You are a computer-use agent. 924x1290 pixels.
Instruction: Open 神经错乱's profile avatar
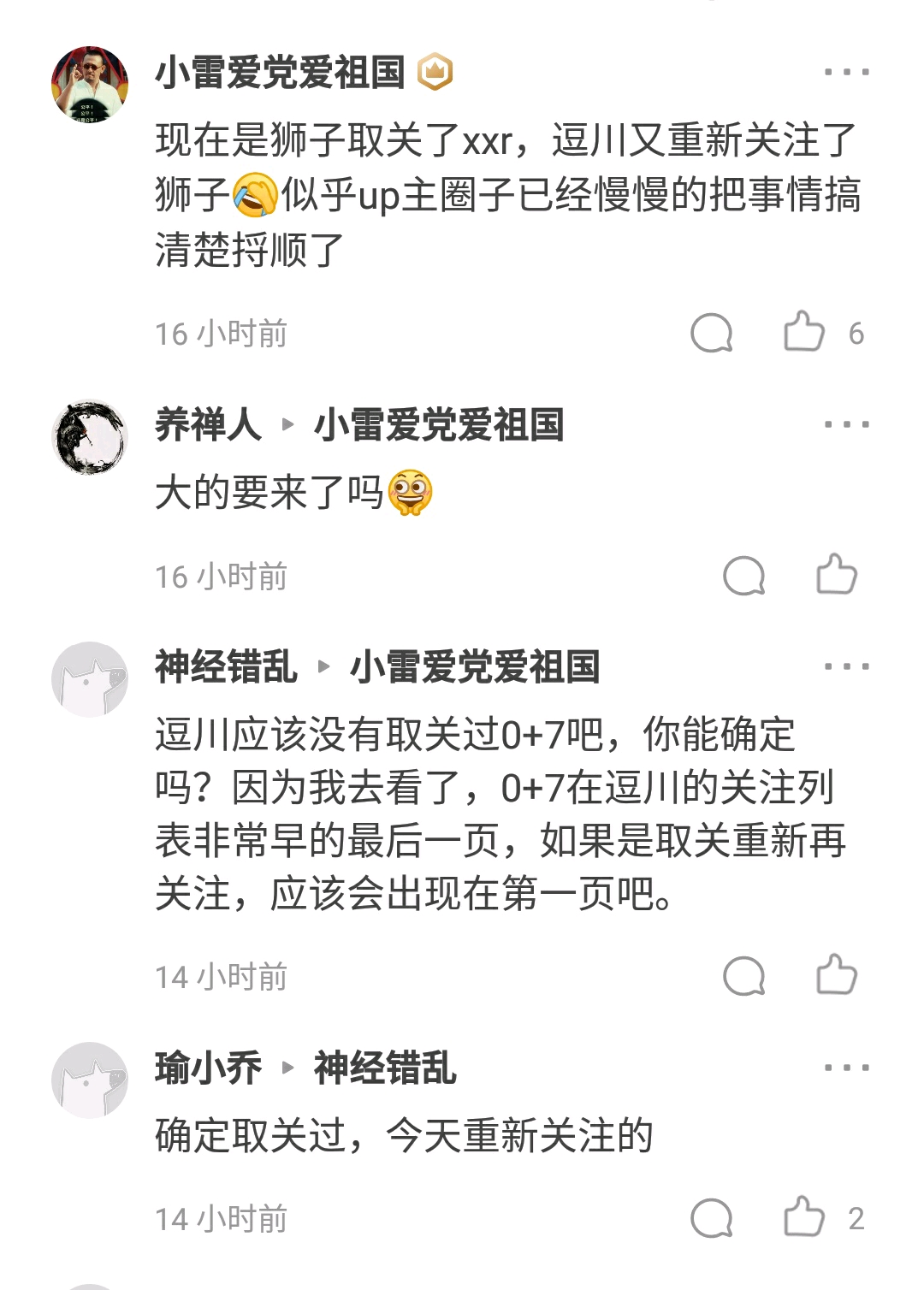click(x=90, y=679)
